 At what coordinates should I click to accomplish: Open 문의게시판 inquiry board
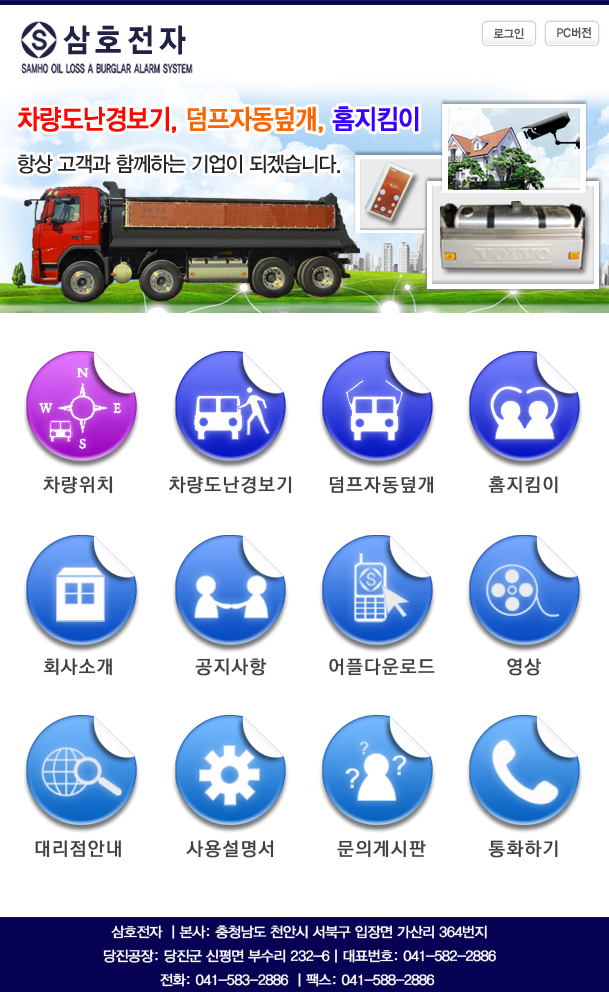[377, 770]
